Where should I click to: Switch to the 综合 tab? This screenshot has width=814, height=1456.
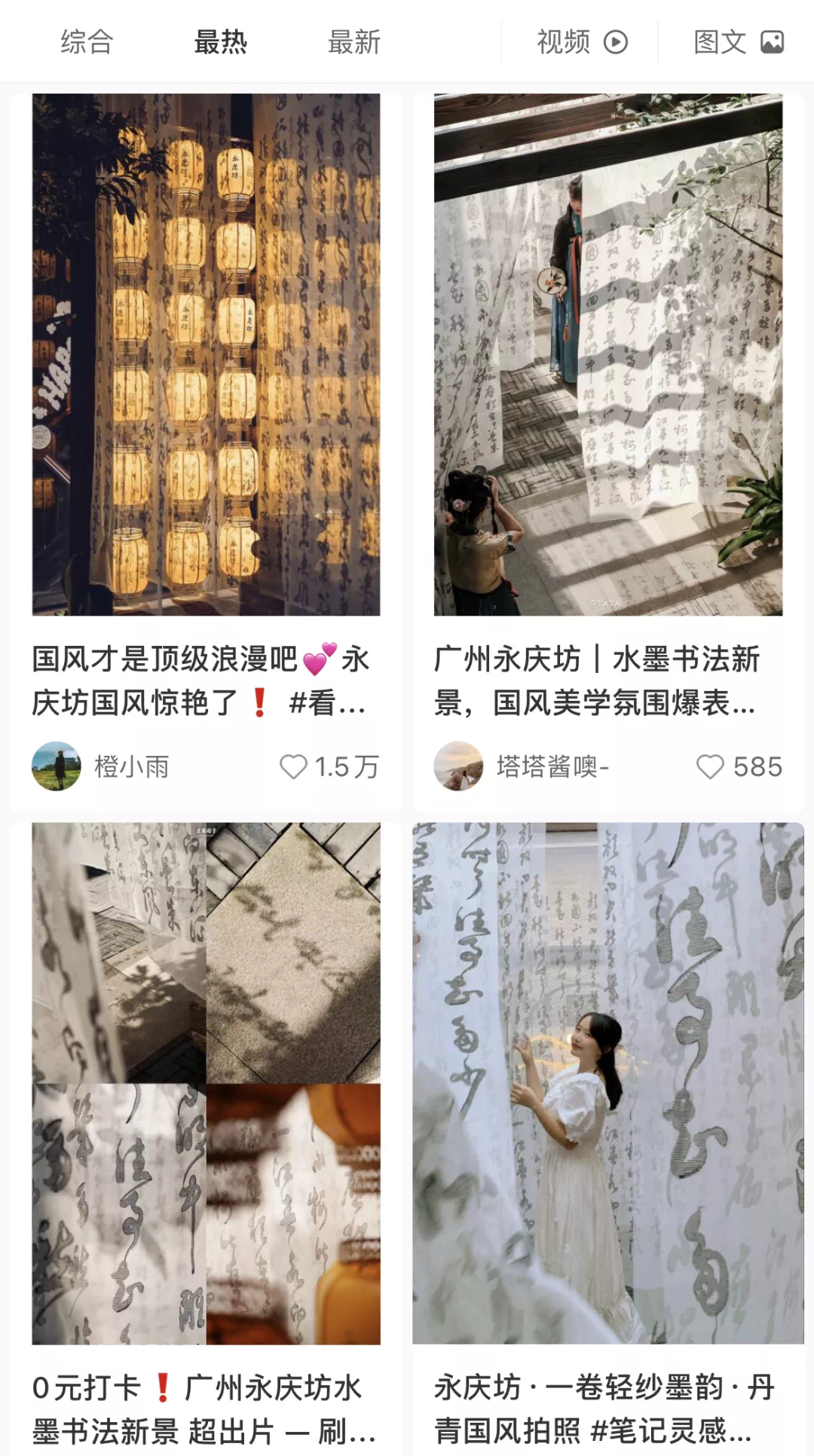(87, 41)
